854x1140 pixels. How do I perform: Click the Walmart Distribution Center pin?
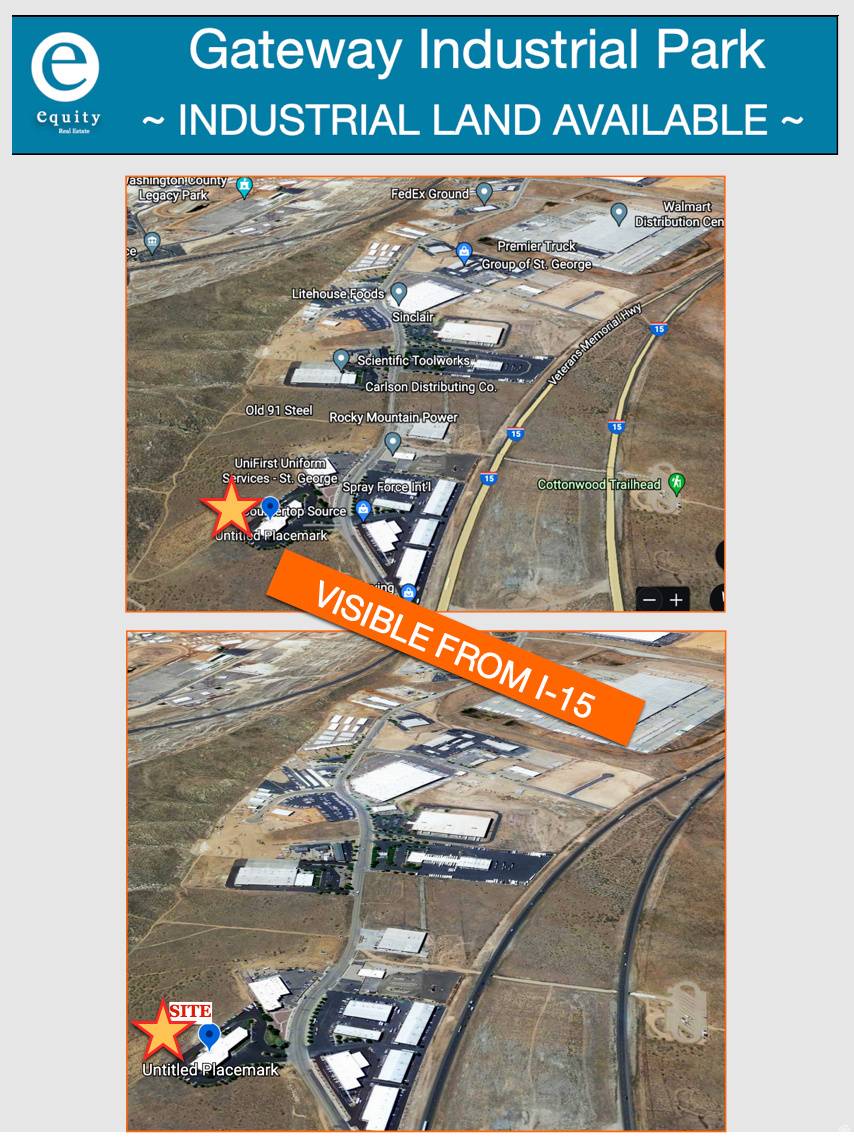point(618,213)
